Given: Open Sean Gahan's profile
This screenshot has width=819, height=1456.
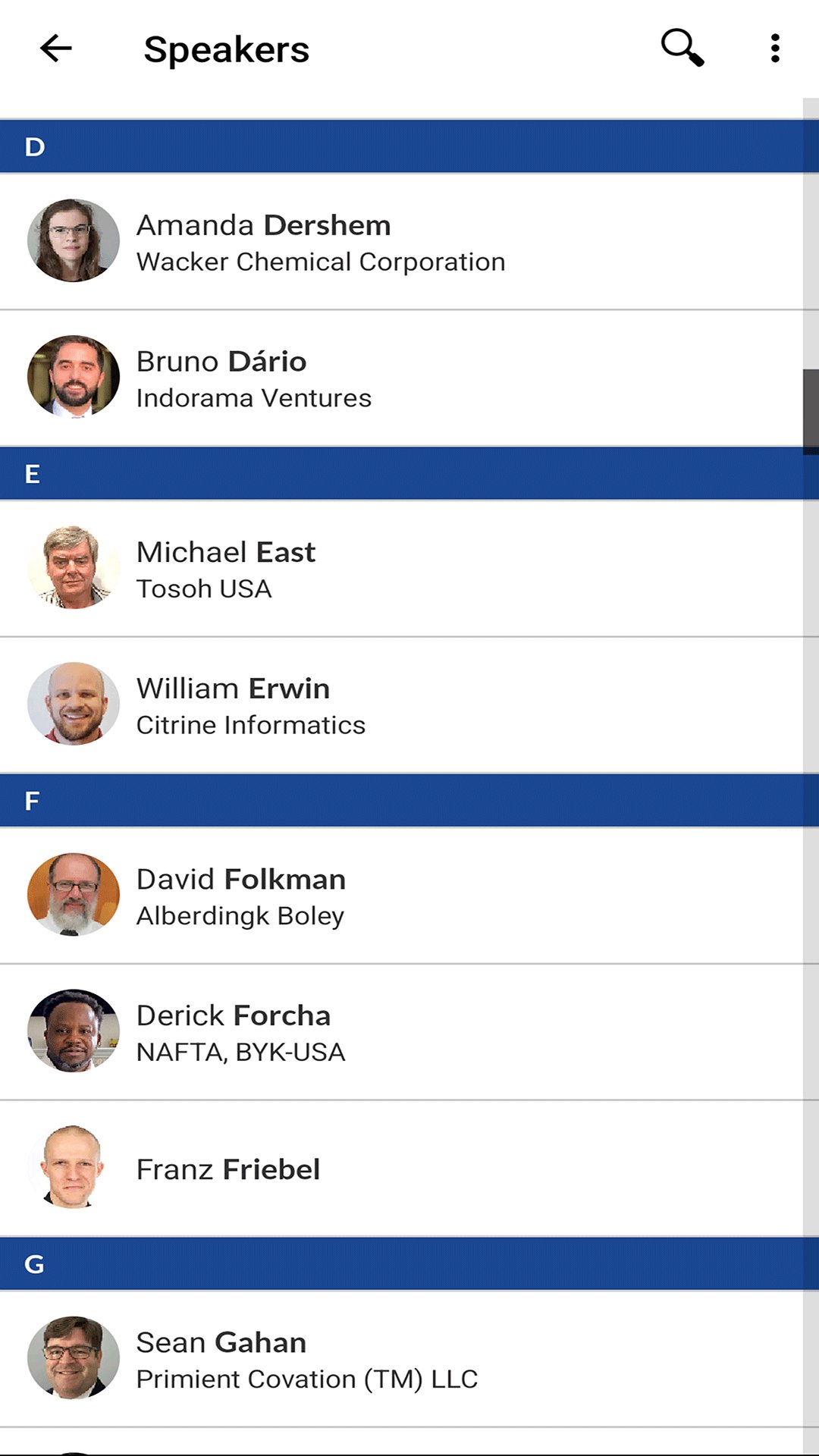Looking at the screenshot, I should point(402,1359).
